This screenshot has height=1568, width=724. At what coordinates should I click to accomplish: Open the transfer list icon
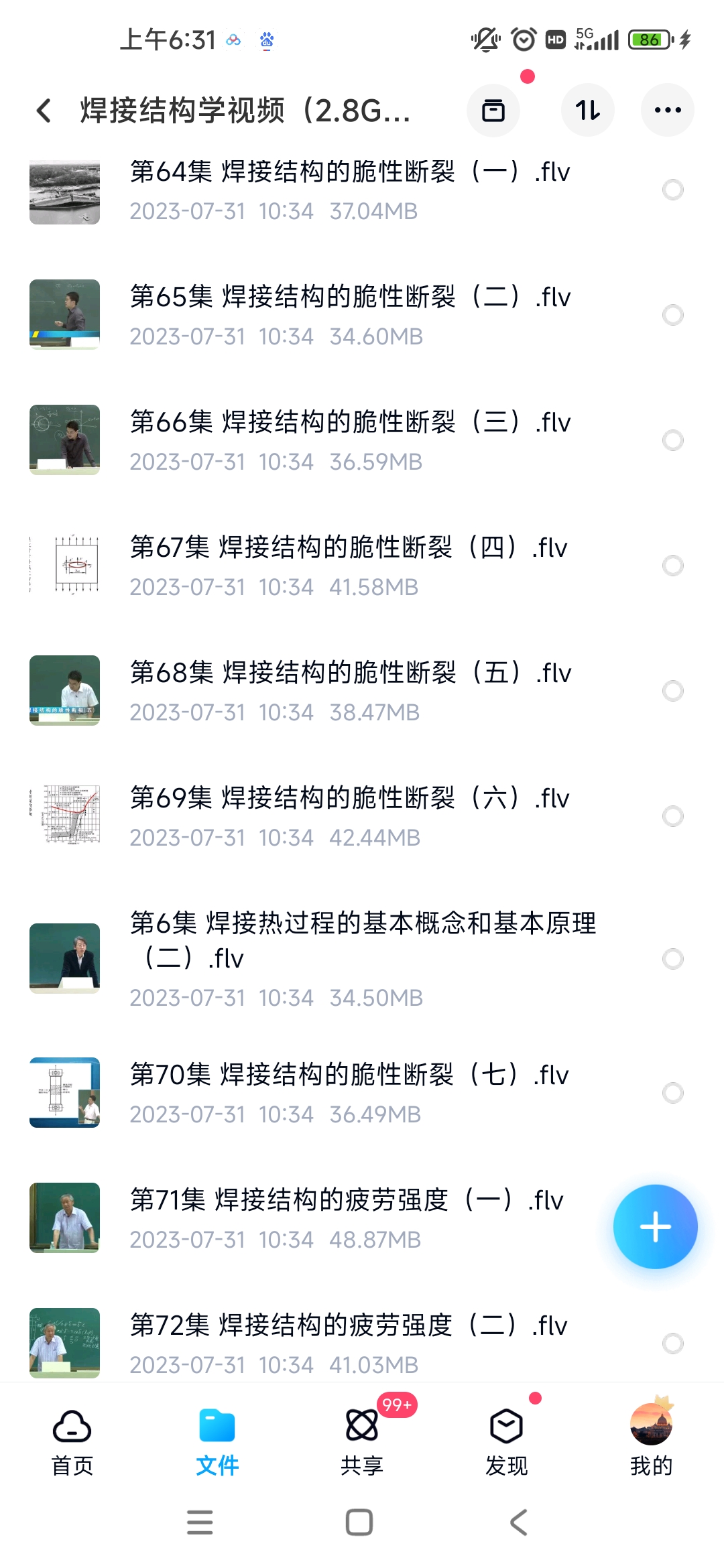click(x=493, y=111)
